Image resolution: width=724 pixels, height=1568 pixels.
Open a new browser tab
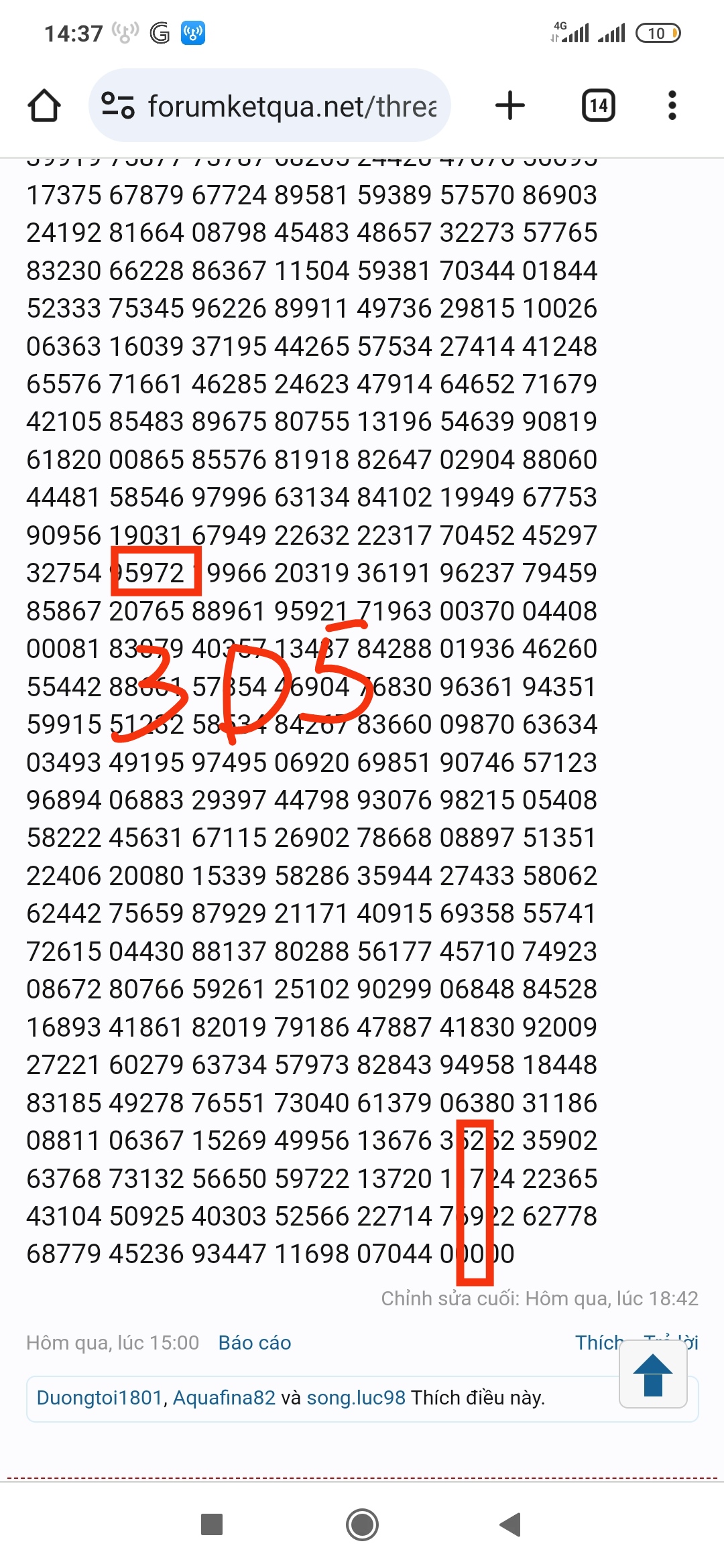pos(510,106)
